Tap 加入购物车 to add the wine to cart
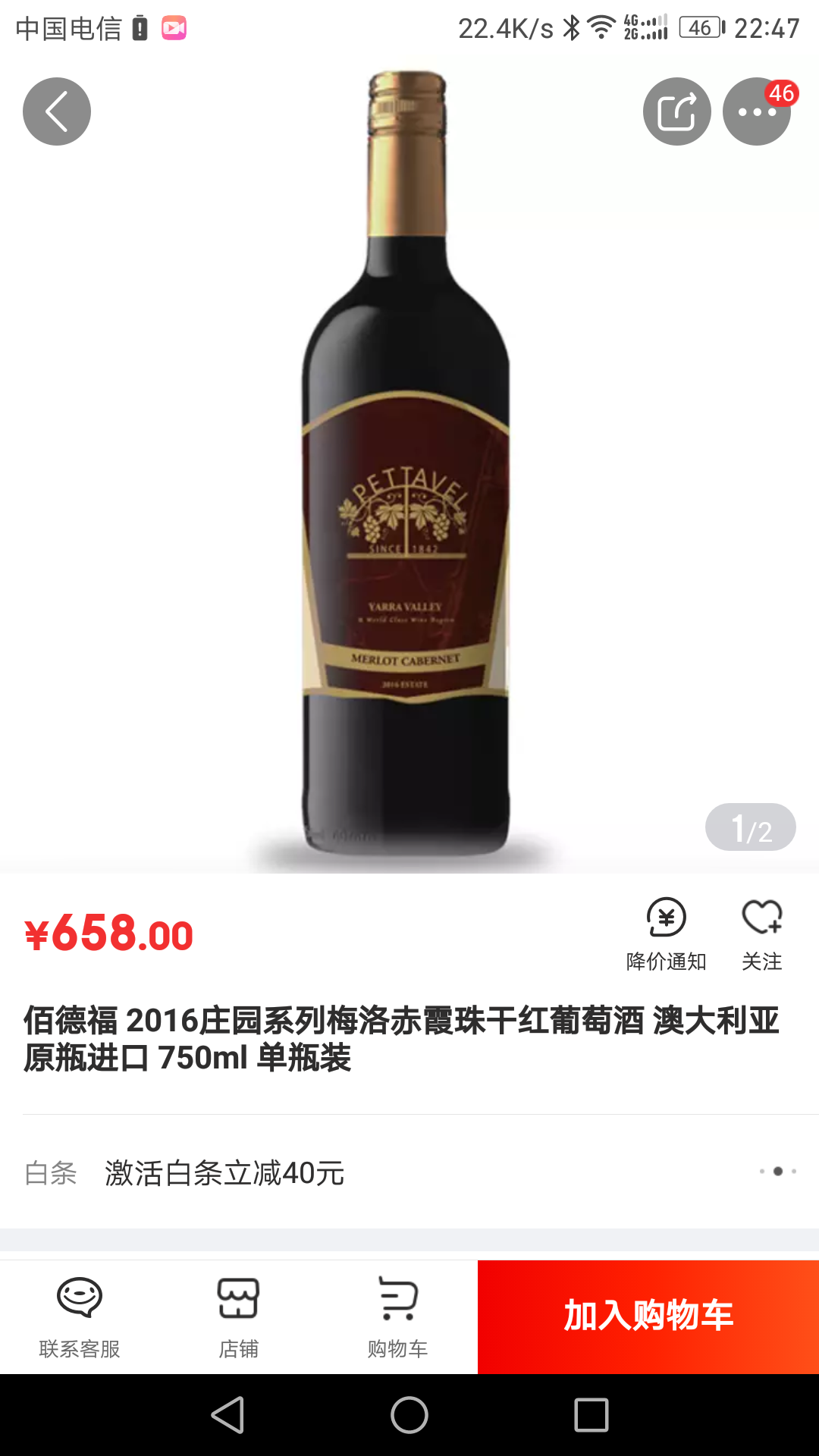 pyautogui.click(x=648, y=1316)
